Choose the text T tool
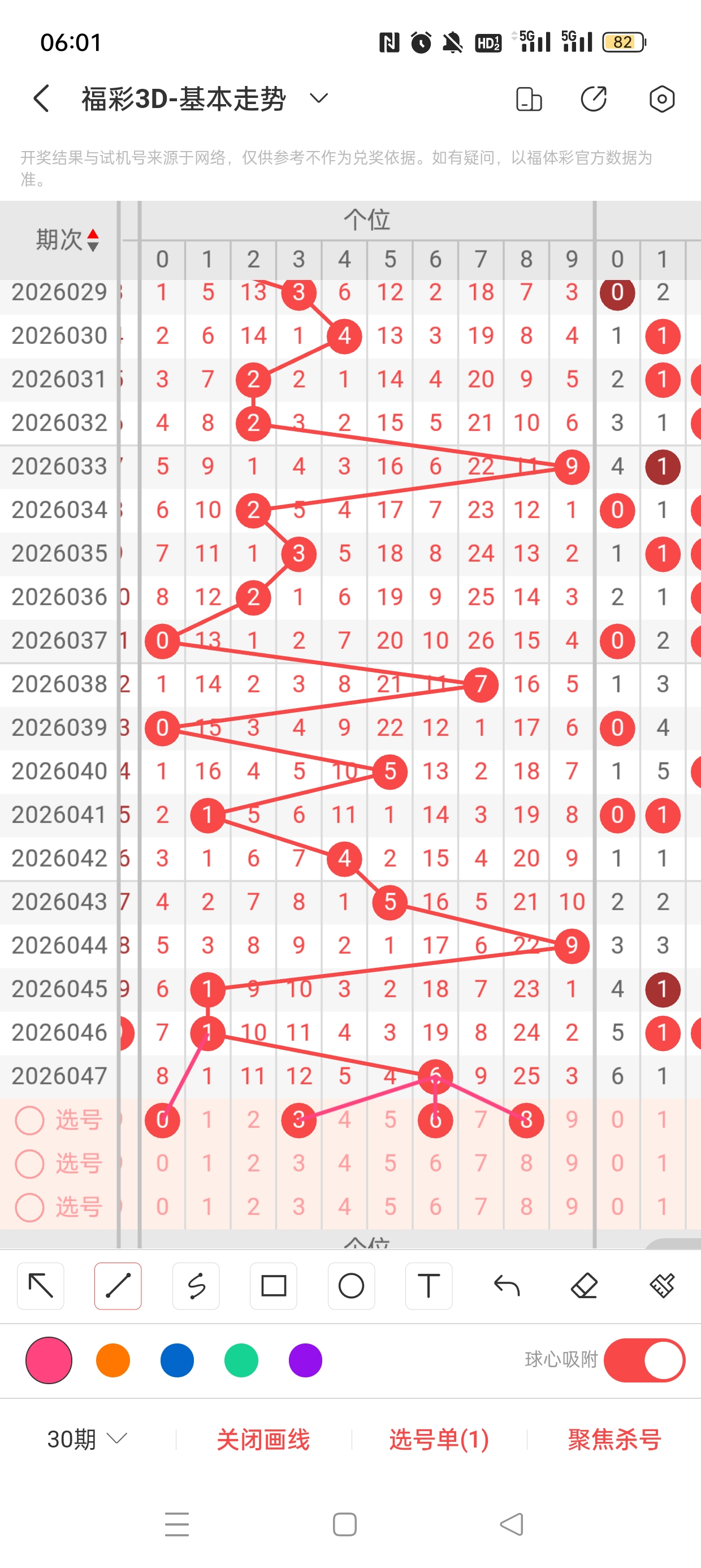This screenshot has width=701, height=1568. (x=429, y=1286)
